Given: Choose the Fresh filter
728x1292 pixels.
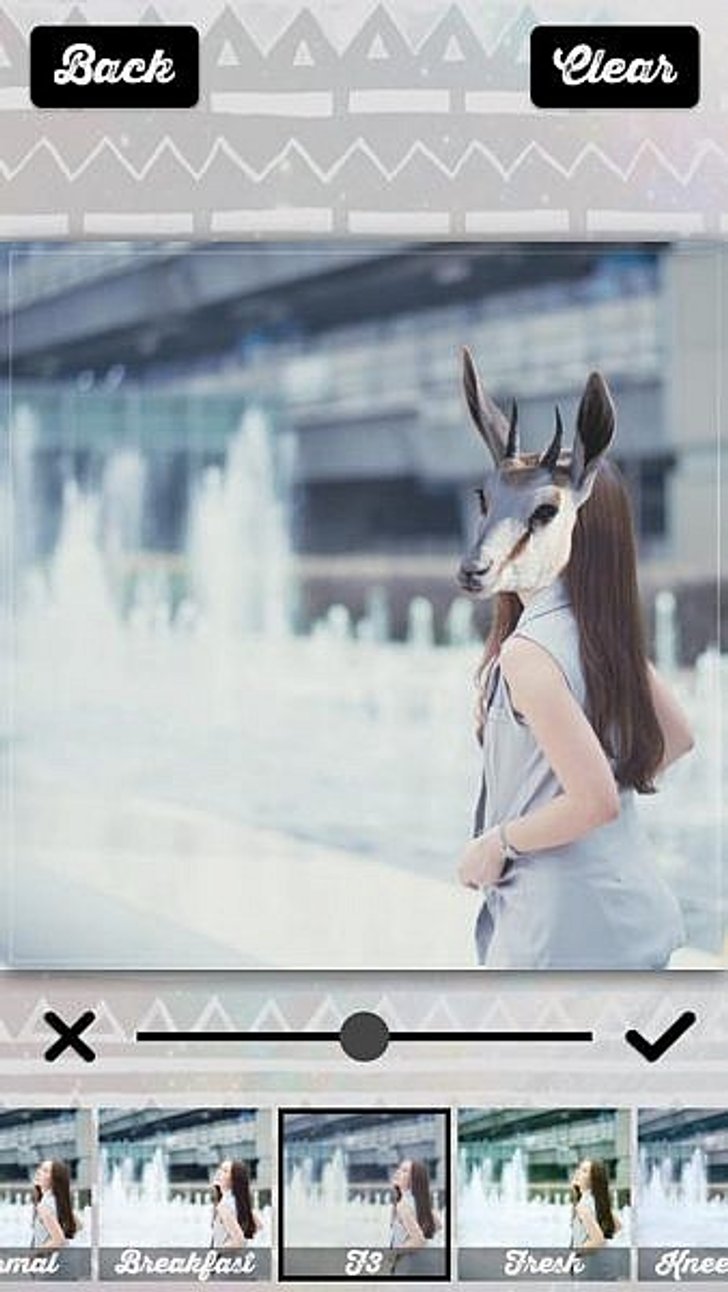Looking at the screenshot, I should click(544, 1192).
